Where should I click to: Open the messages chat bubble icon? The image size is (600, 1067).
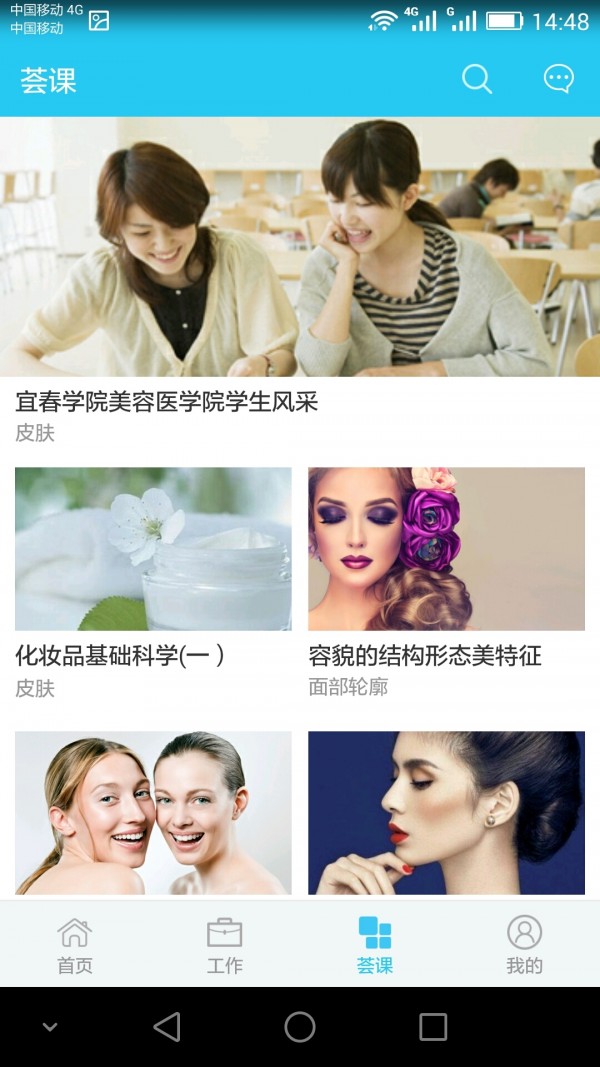[x=558, y=80]
